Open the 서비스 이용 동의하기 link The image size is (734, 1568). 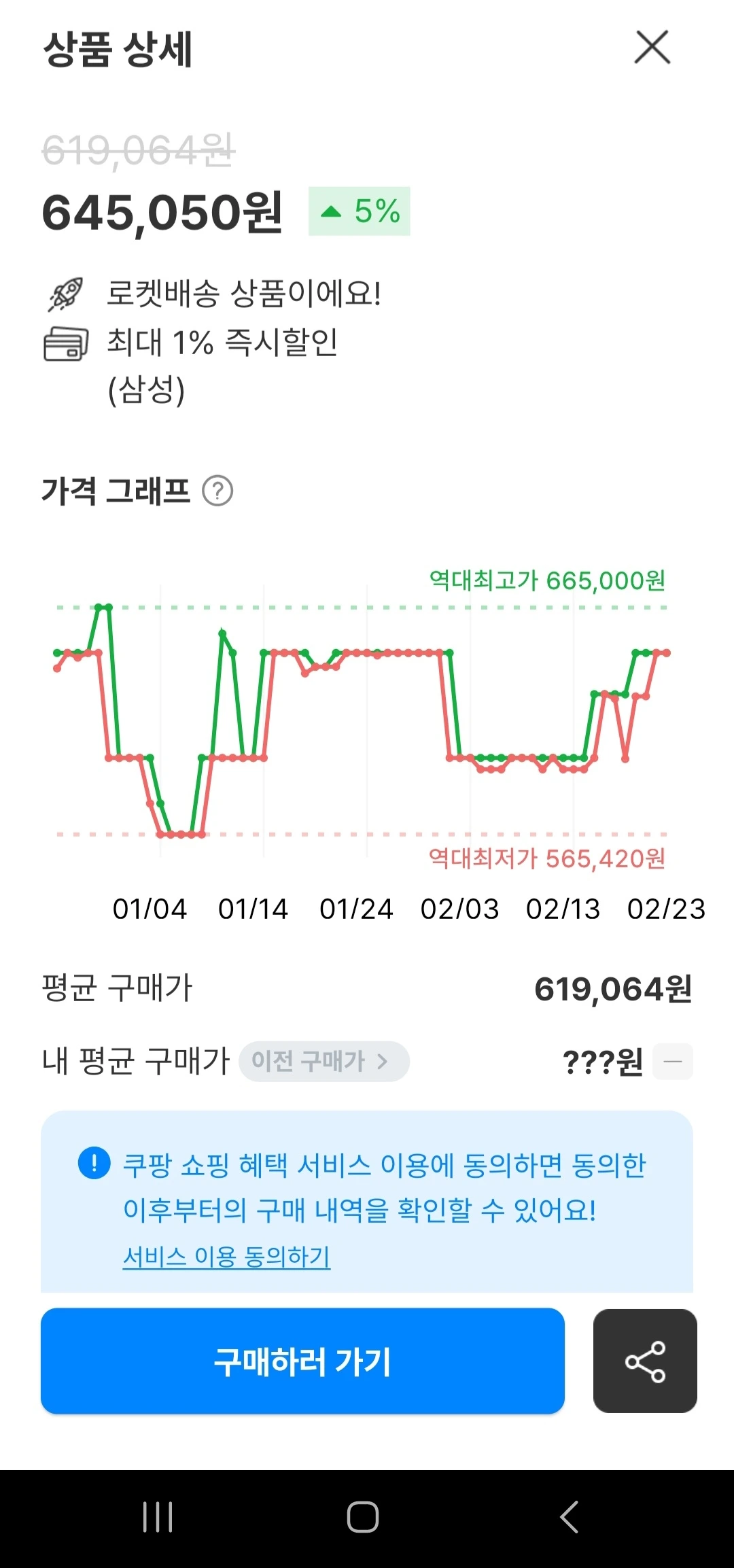click(226, 1256)
